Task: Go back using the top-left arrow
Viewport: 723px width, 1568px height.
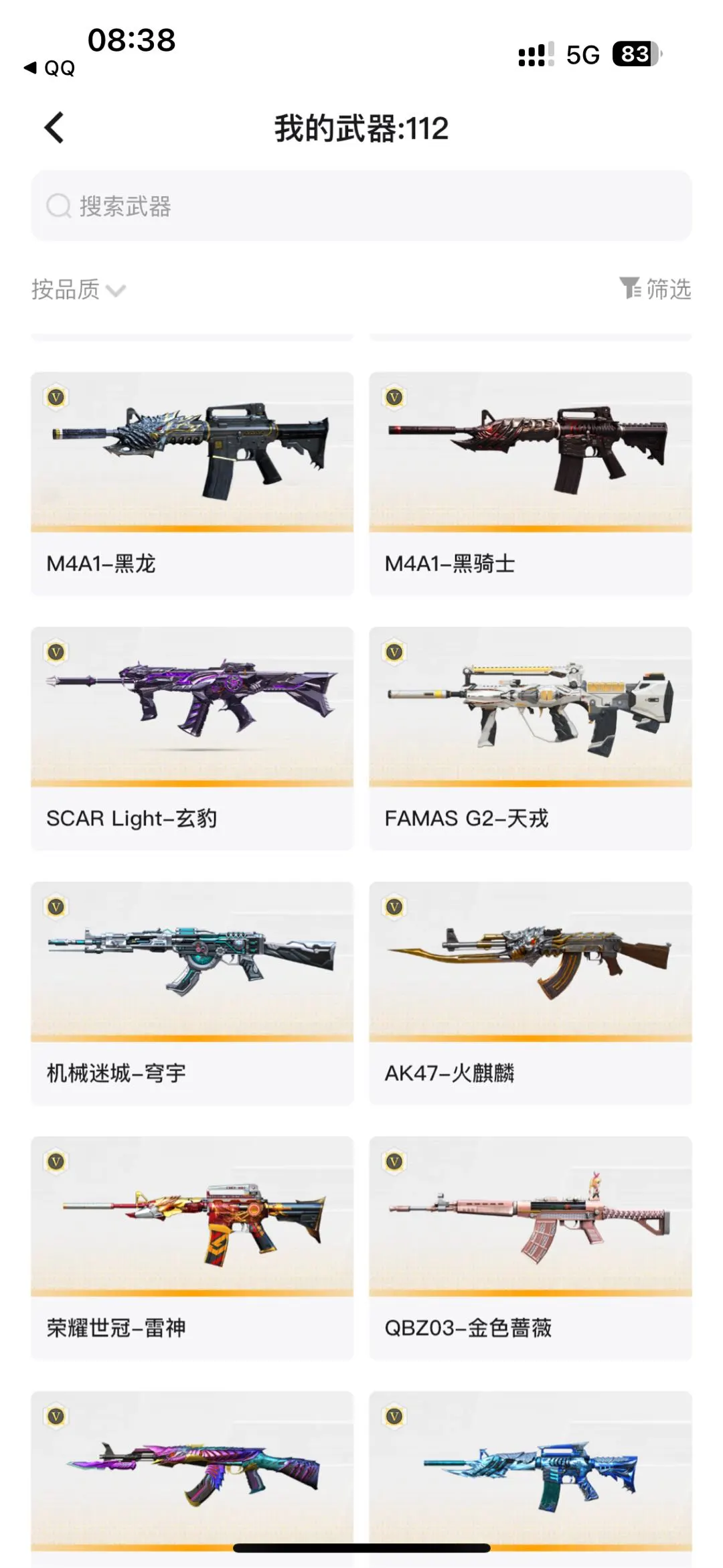Action: pos(54,127)
